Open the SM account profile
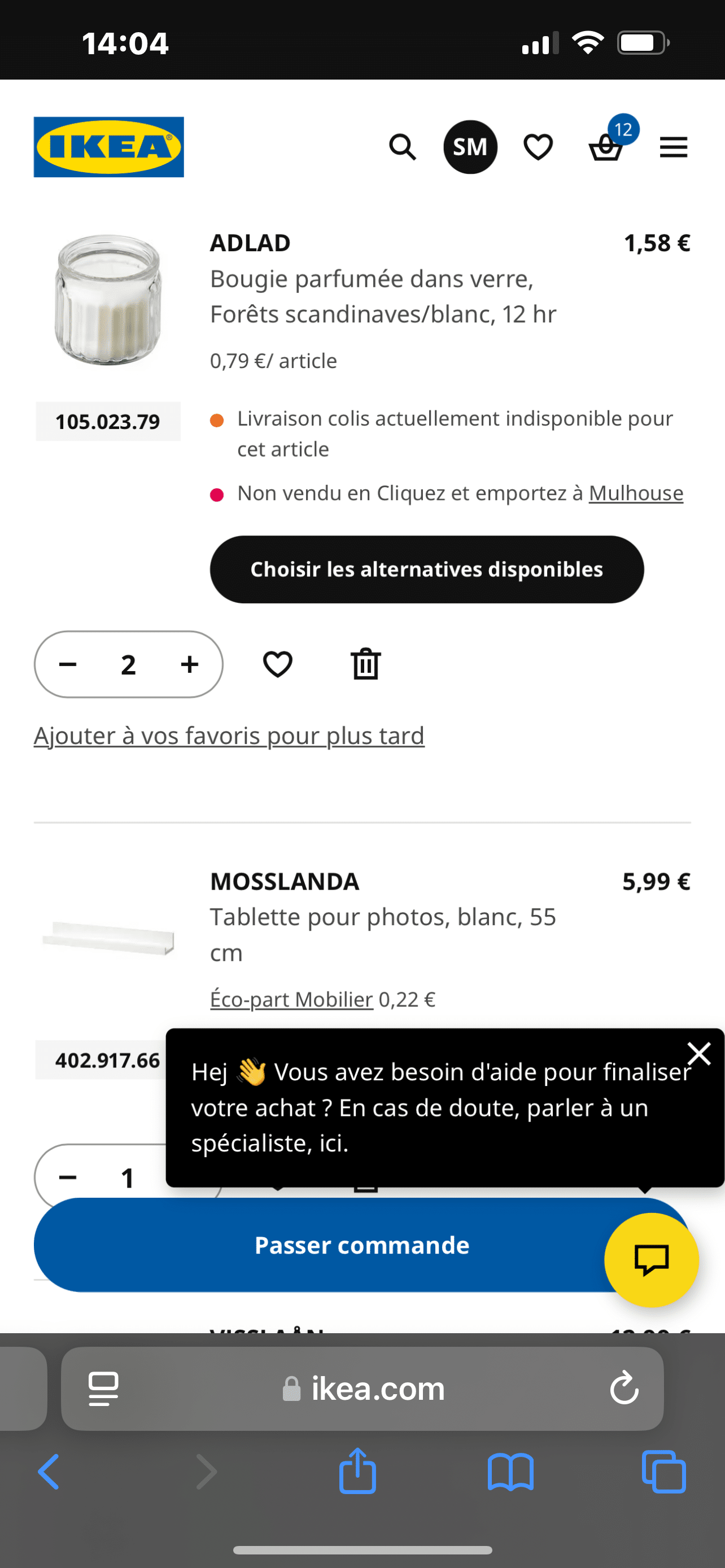This screenshot has width=725, height=1568. (x=470, y=147)
